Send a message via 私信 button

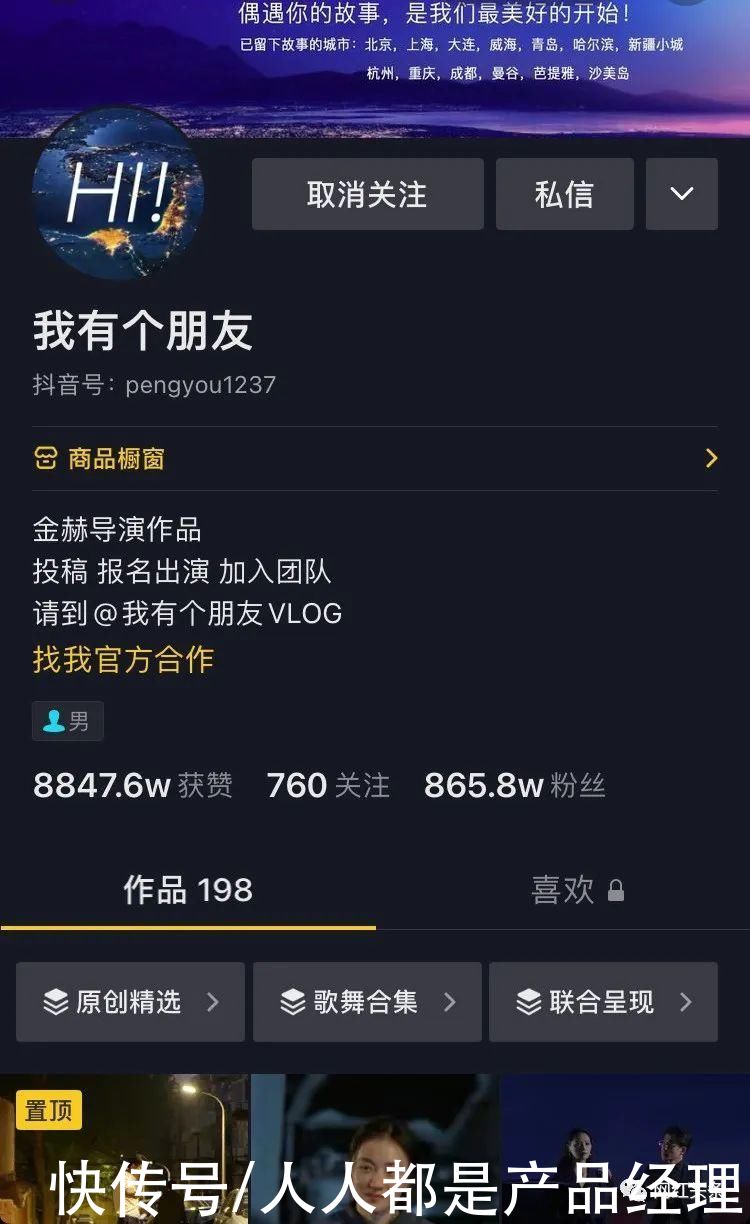coord(564,194)
